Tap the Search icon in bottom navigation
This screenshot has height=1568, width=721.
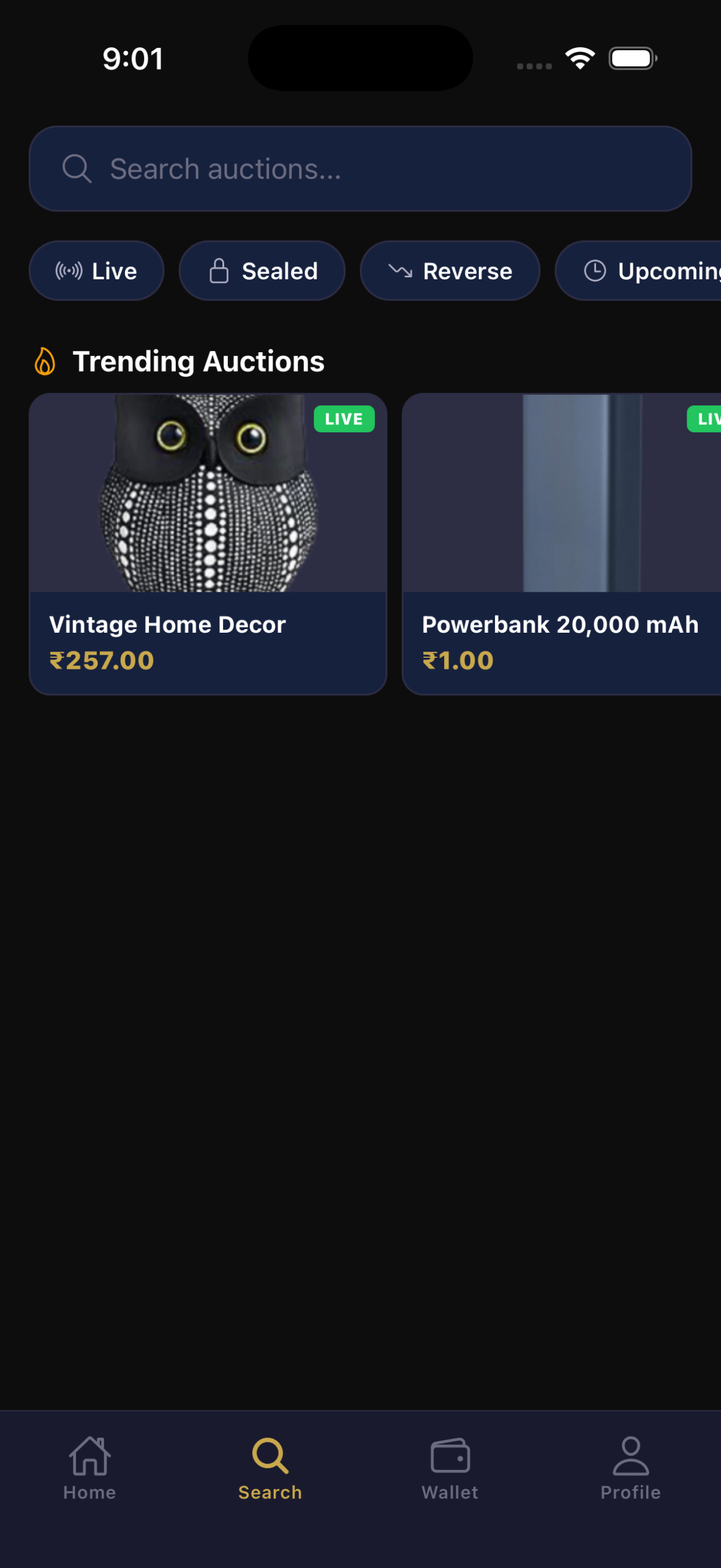[x=270, y=1456]
